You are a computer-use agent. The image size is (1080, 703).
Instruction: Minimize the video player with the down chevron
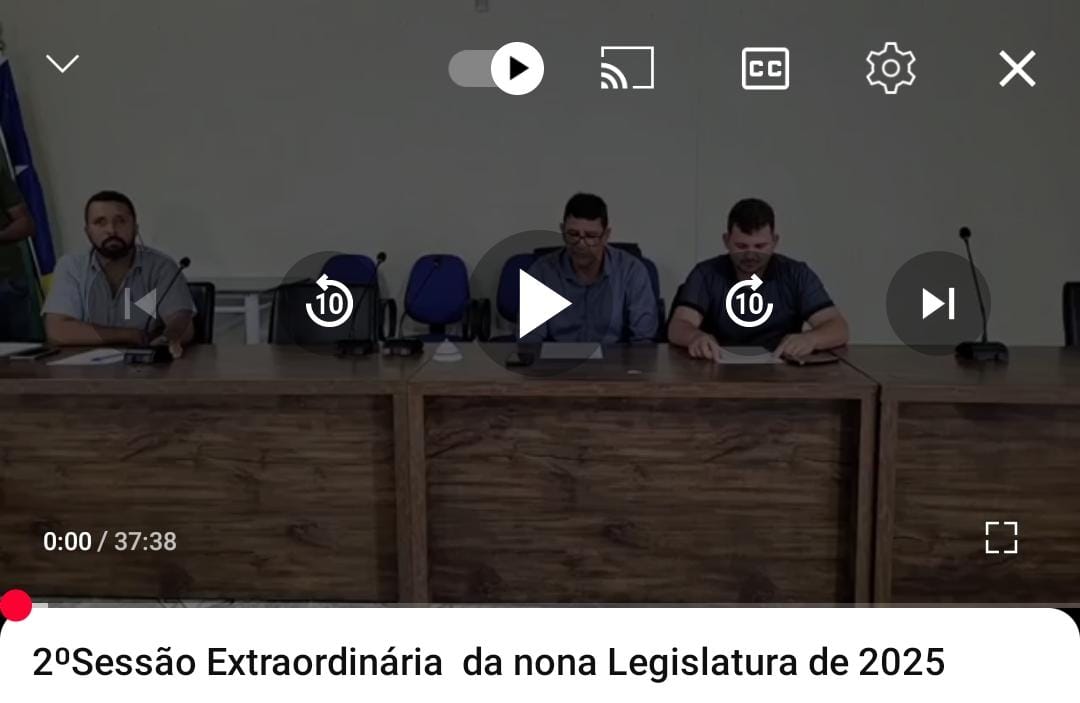click(62, 65)
